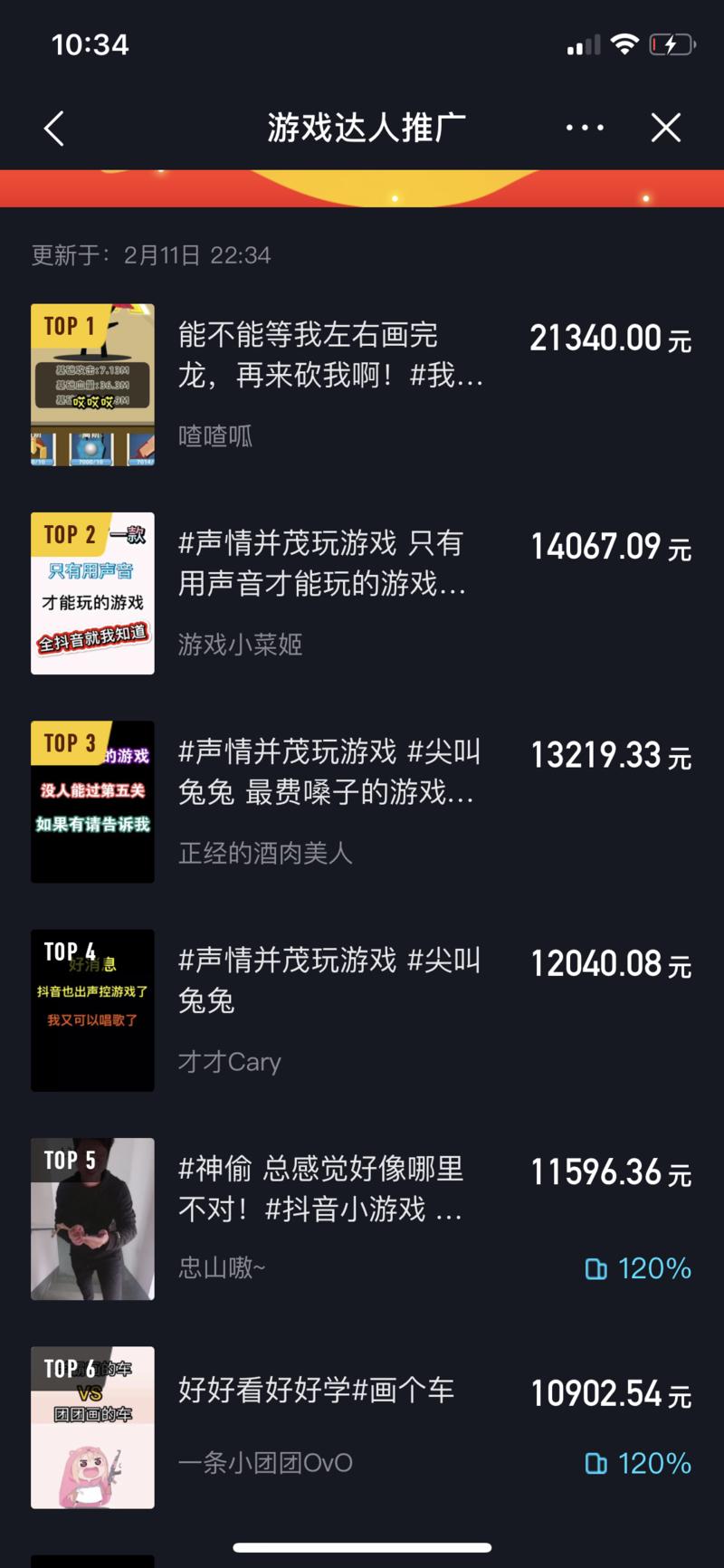Open creator profile 游戏小菜姬
This screenshot has width=724, height=1568.
(x=238, y=645)
